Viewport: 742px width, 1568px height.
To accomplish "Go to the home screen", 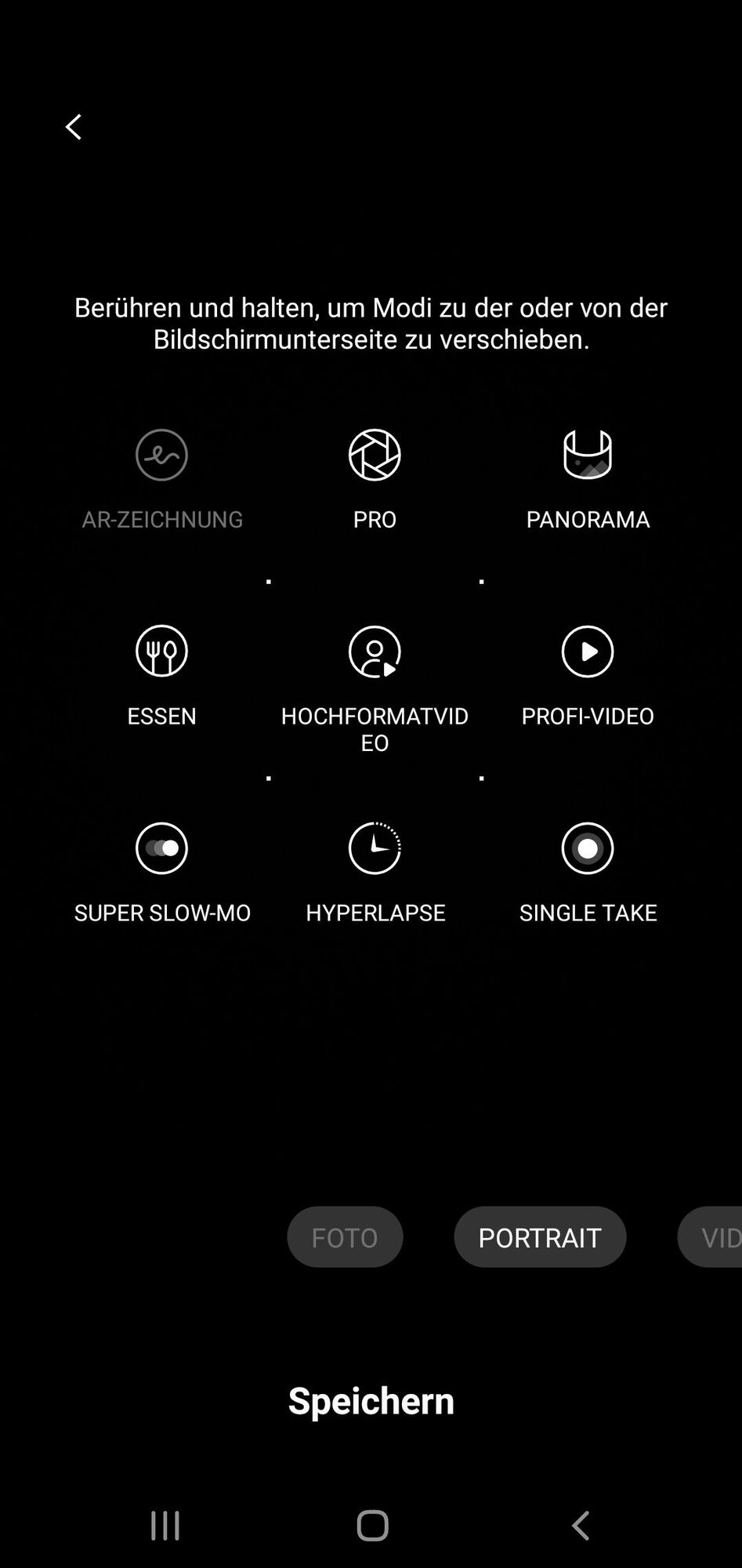I will (372, 1526).
